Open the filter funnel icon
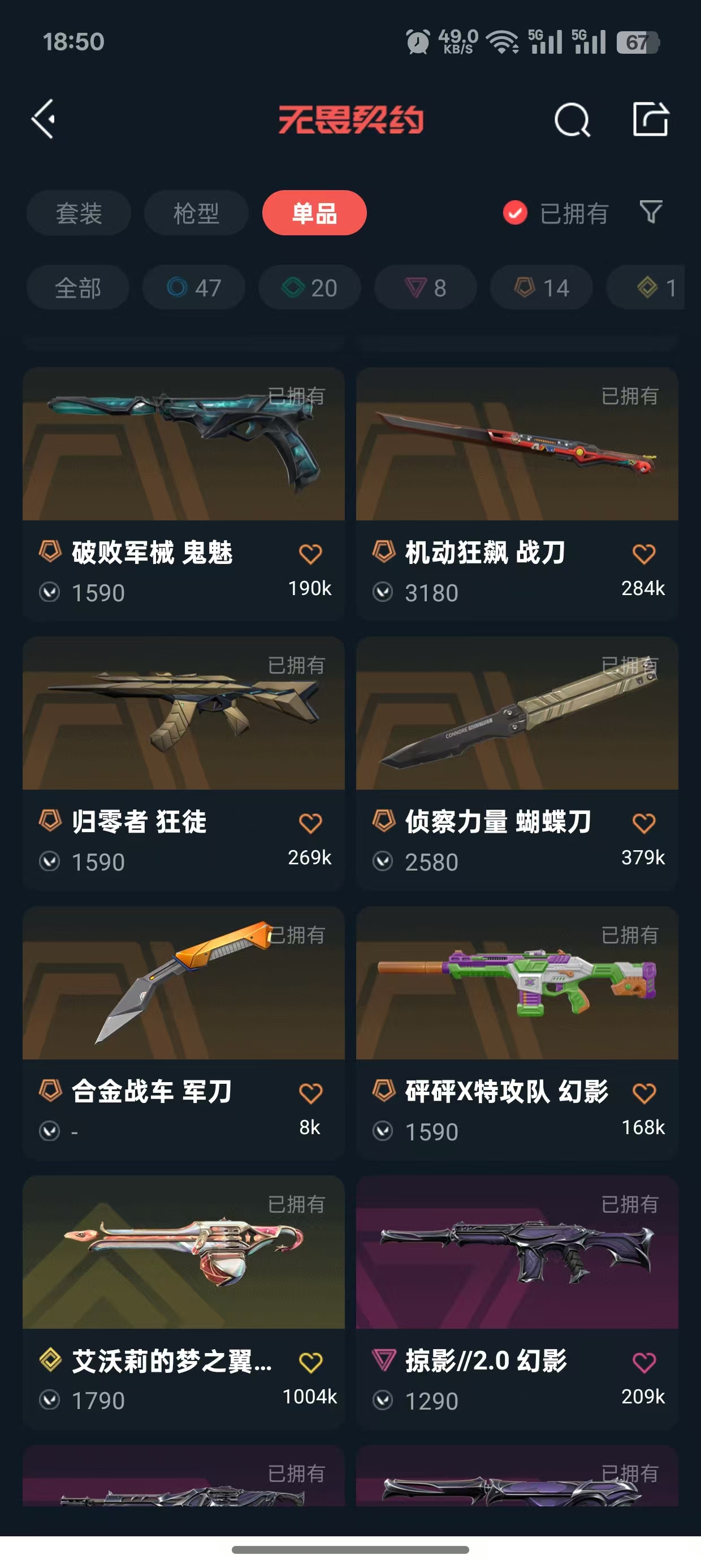The width and height of the screenshot is (701, 1568). 651,213
